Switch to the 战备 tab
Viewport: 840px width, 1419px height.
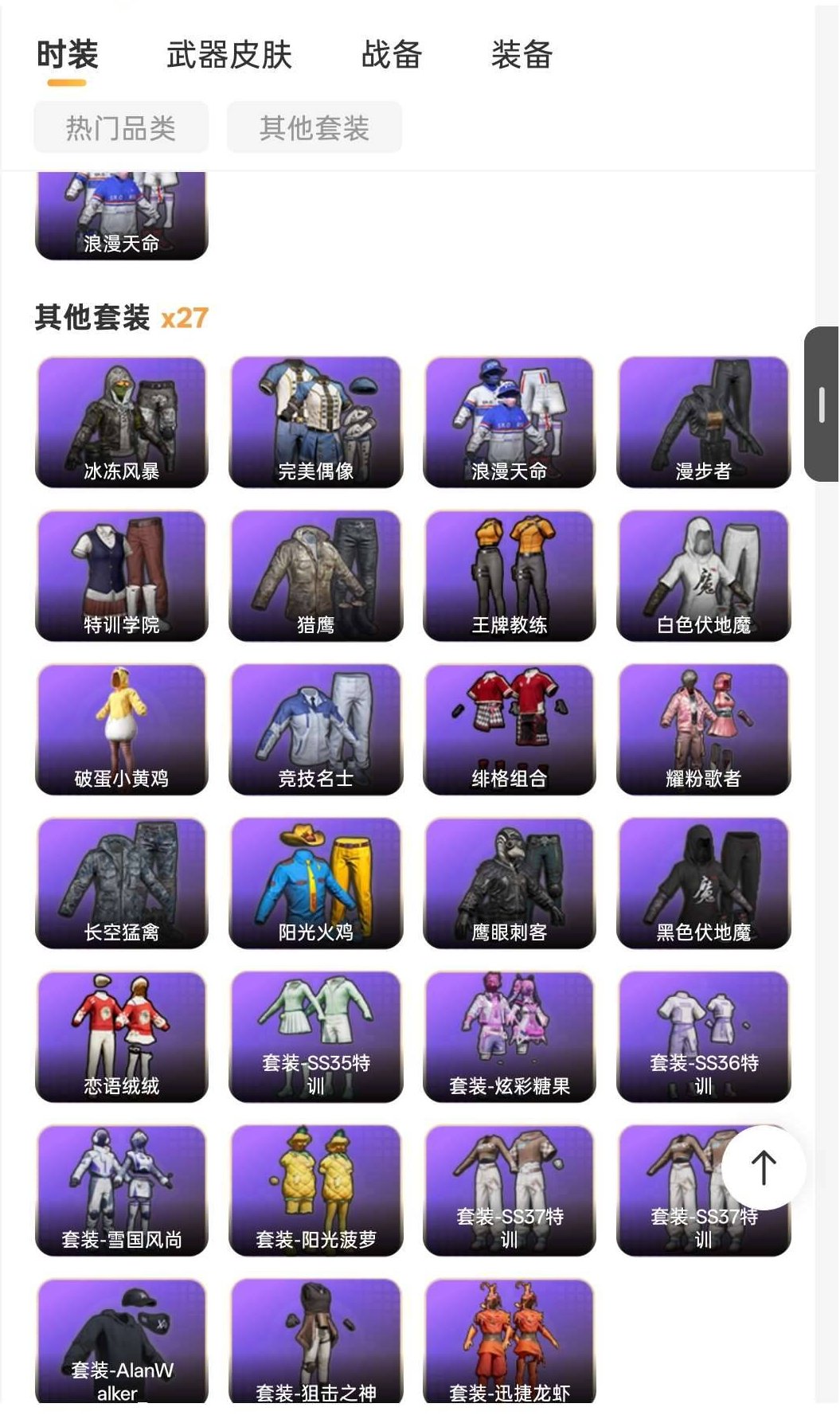(389, 54)
